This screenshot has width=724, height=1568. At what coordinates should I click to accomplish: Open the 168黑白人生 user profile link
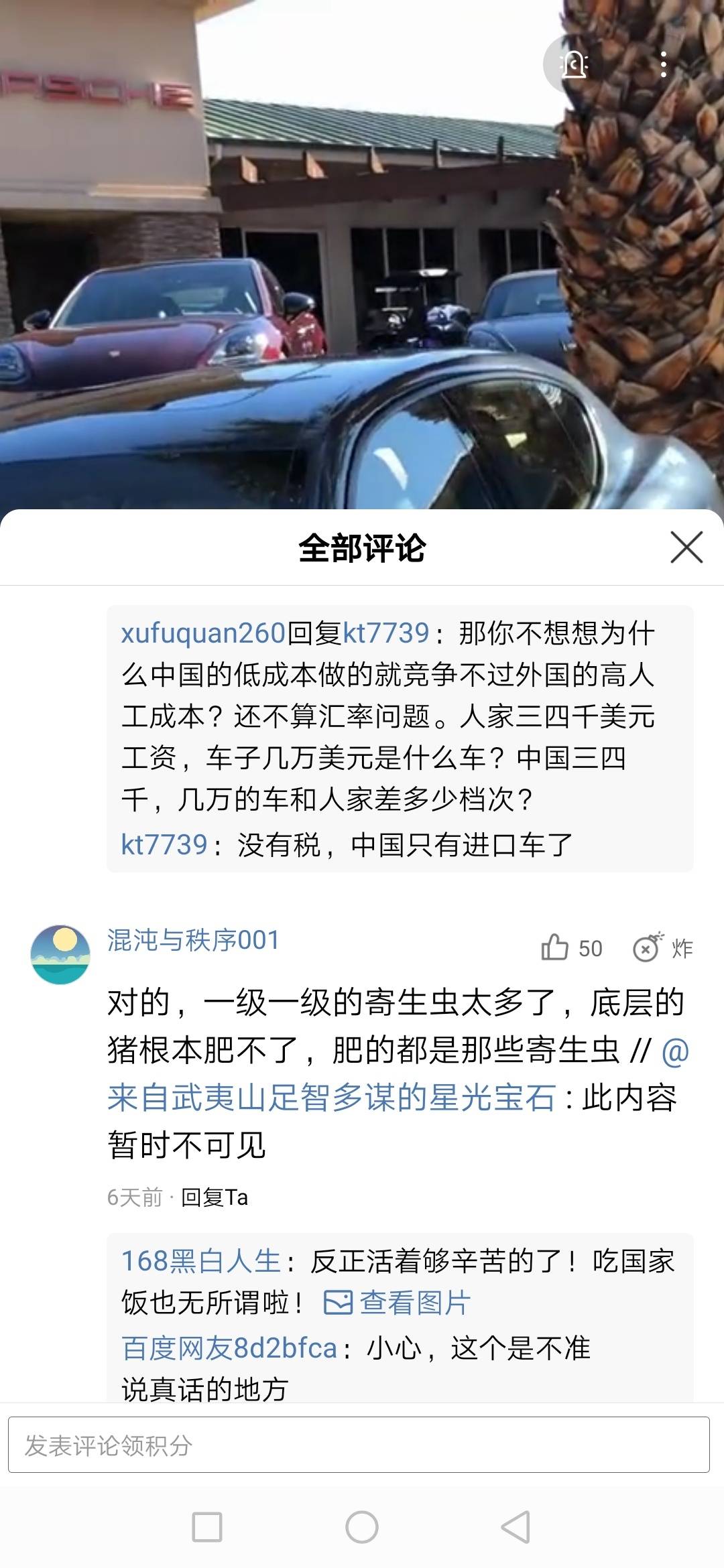tap(200, 1261)
